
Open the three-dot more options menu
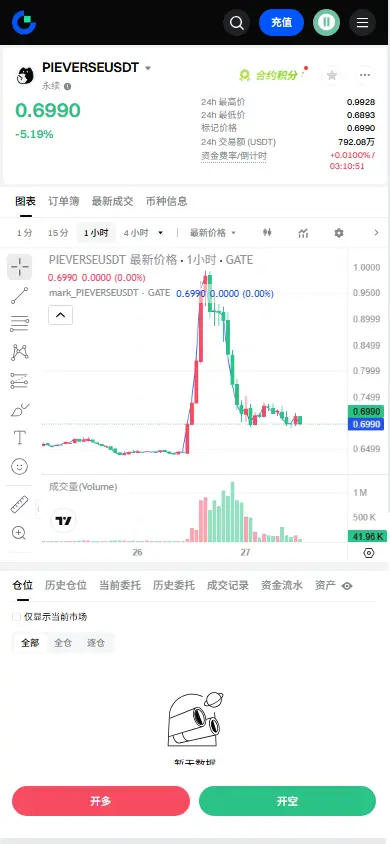[365, 75]
